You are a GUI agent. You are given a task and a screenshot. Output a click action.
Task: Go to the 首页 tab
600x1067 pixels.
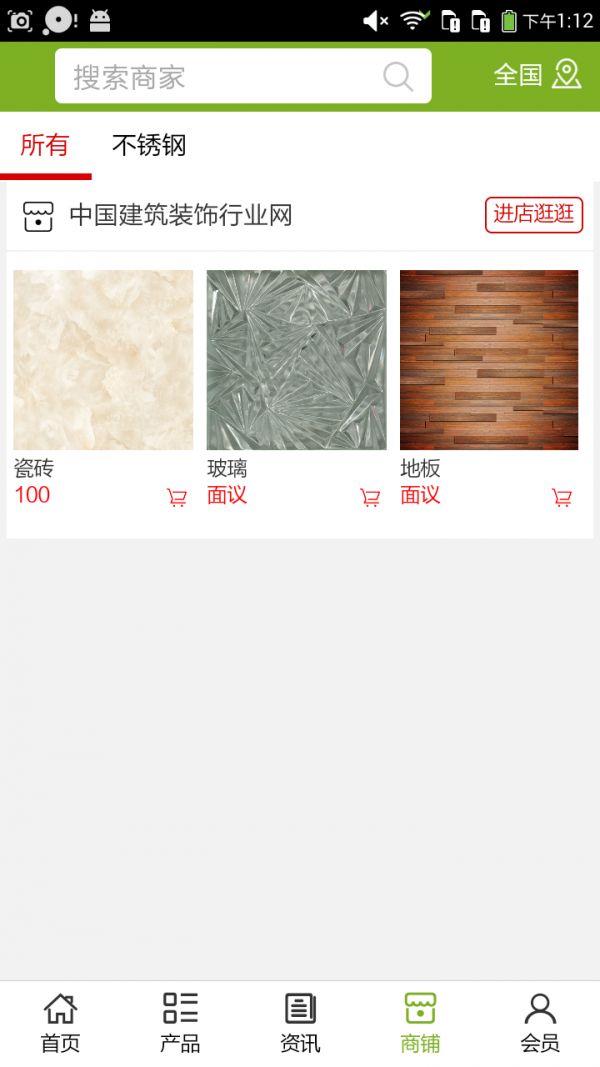pos(60,1022)
